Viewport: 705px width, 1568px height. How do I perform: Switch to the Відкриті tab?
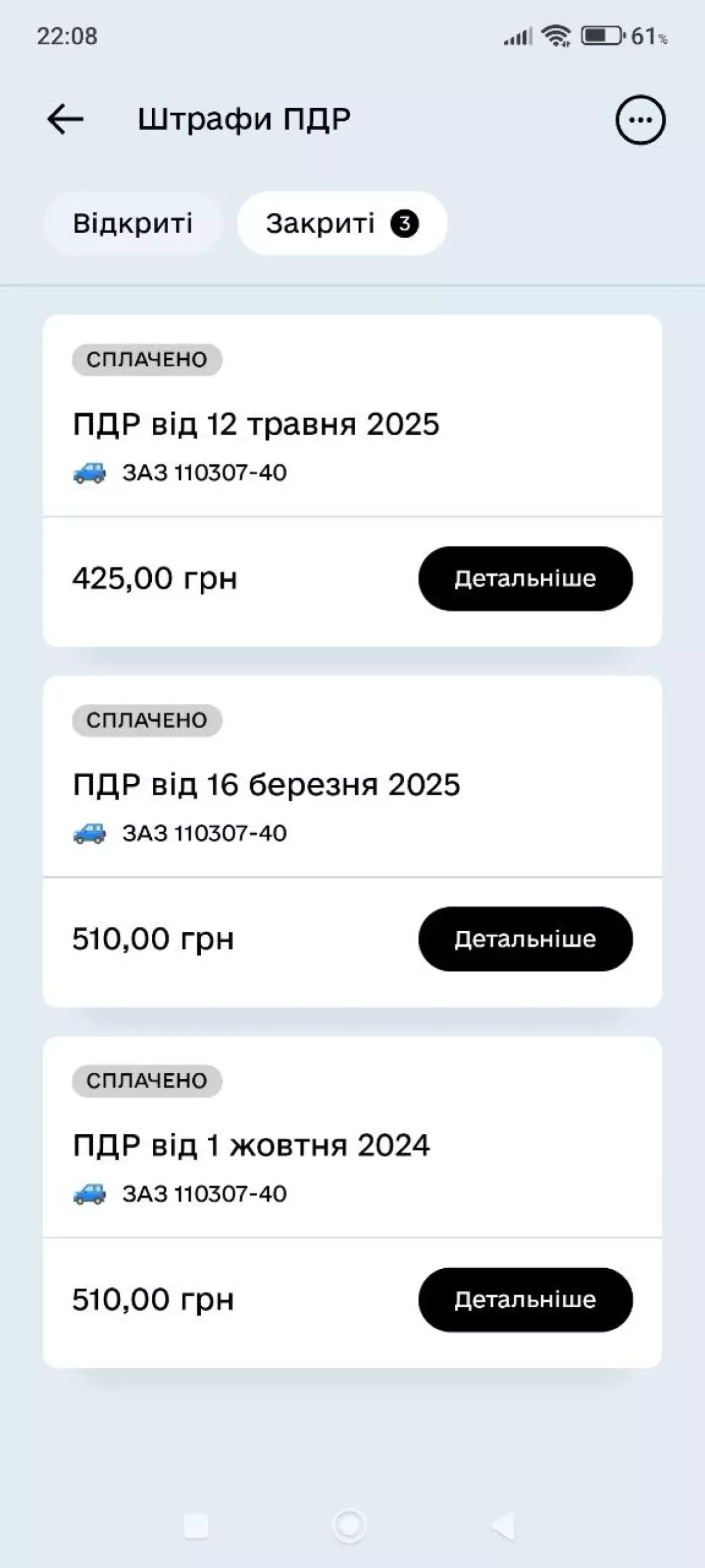point(133,223)
